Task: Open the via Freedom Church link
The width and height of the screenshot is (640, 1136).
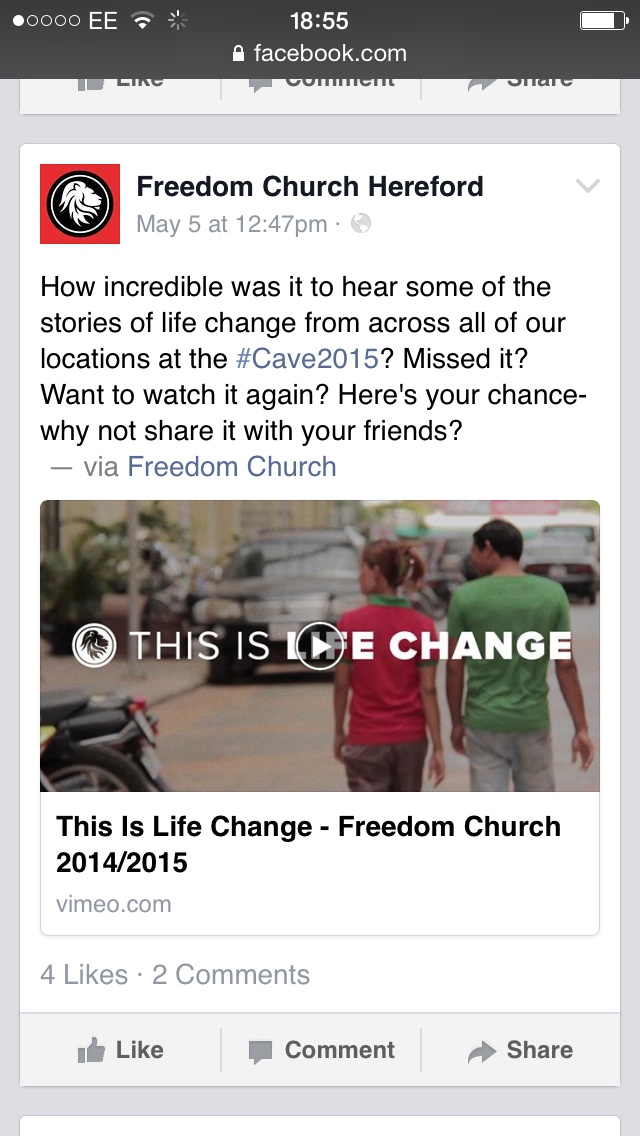Action: click(231, 467)
